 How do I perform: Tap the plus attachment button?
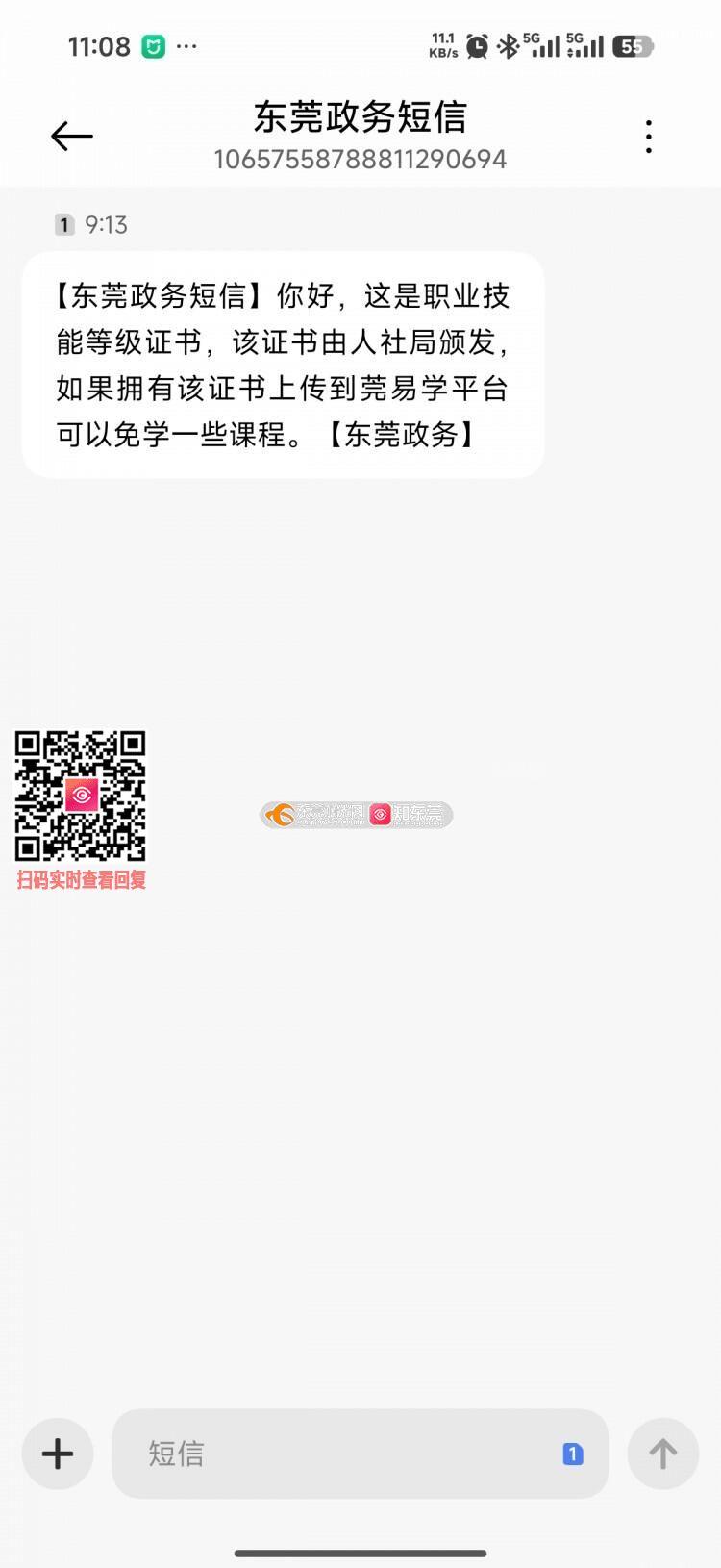(58, 1453)
